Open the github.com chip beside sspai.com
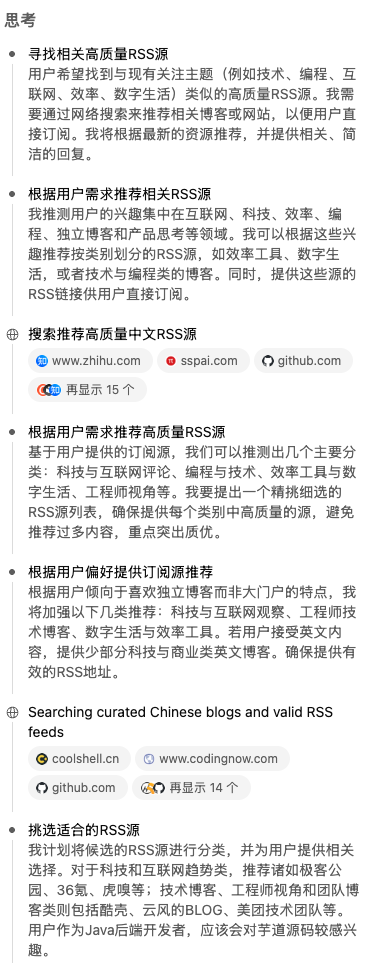 304,361
